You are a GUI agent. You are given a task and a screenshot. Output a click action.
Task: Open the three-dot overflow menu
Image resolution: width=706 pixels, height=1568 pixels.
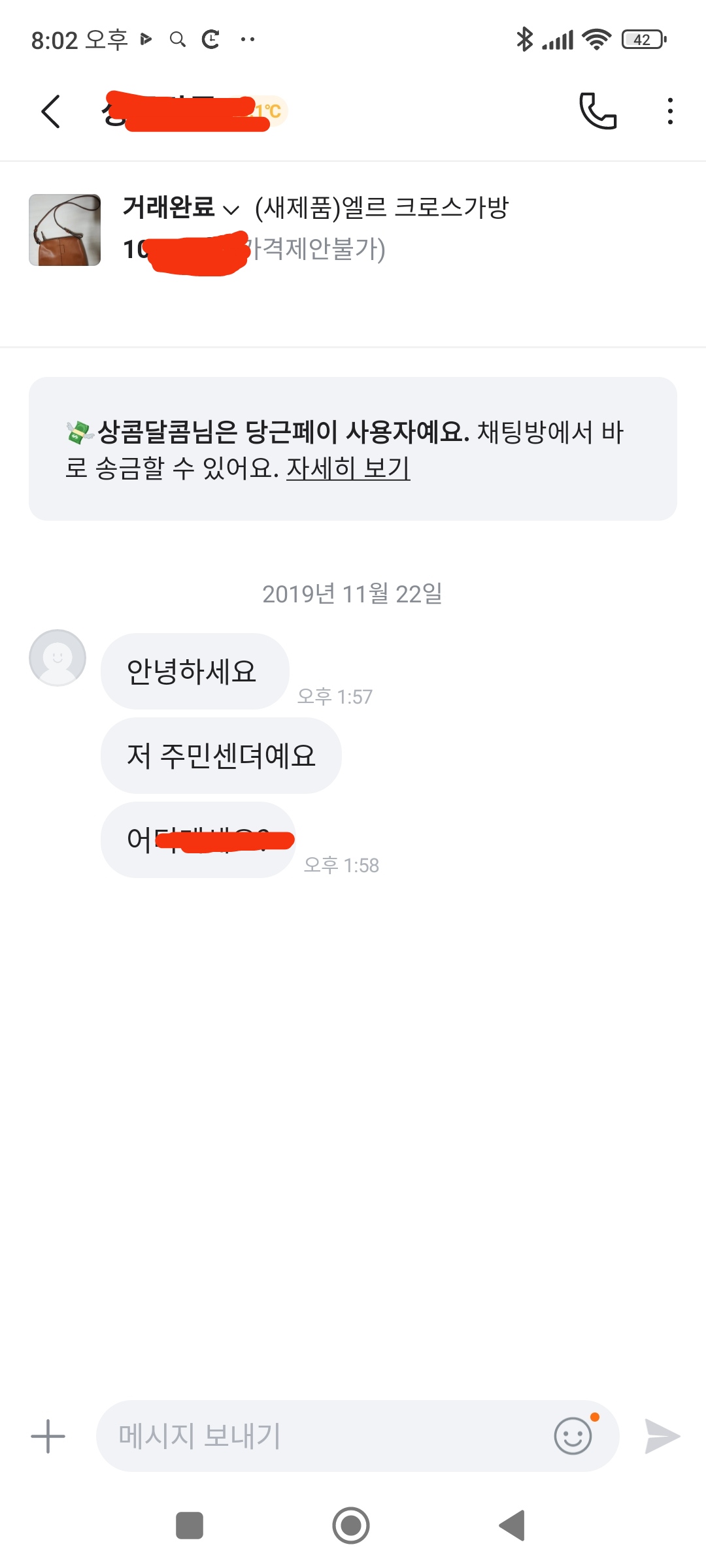click(670, 111)
